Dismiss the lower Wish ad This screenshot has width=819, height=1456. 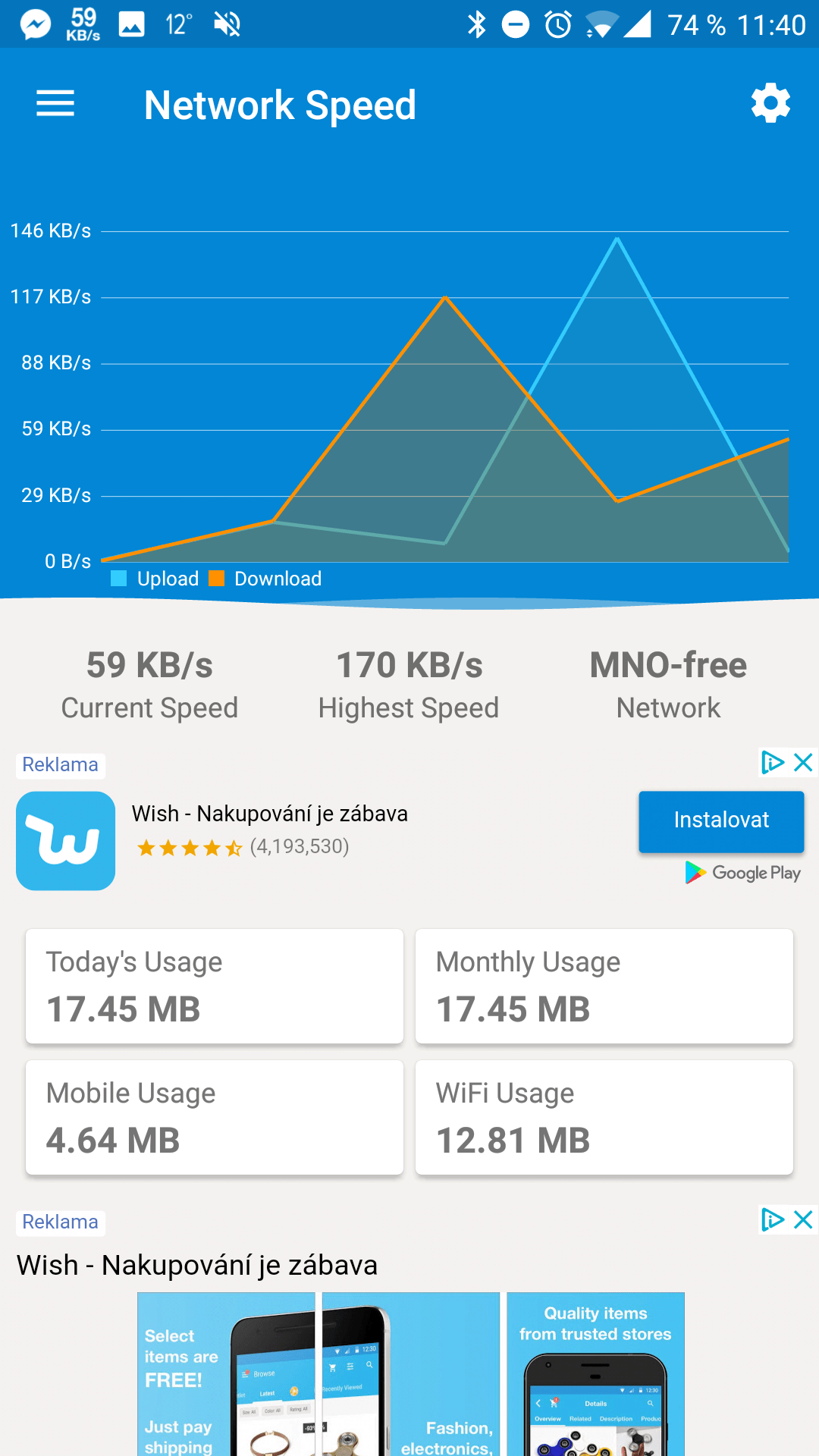[x=804, y=1219]
